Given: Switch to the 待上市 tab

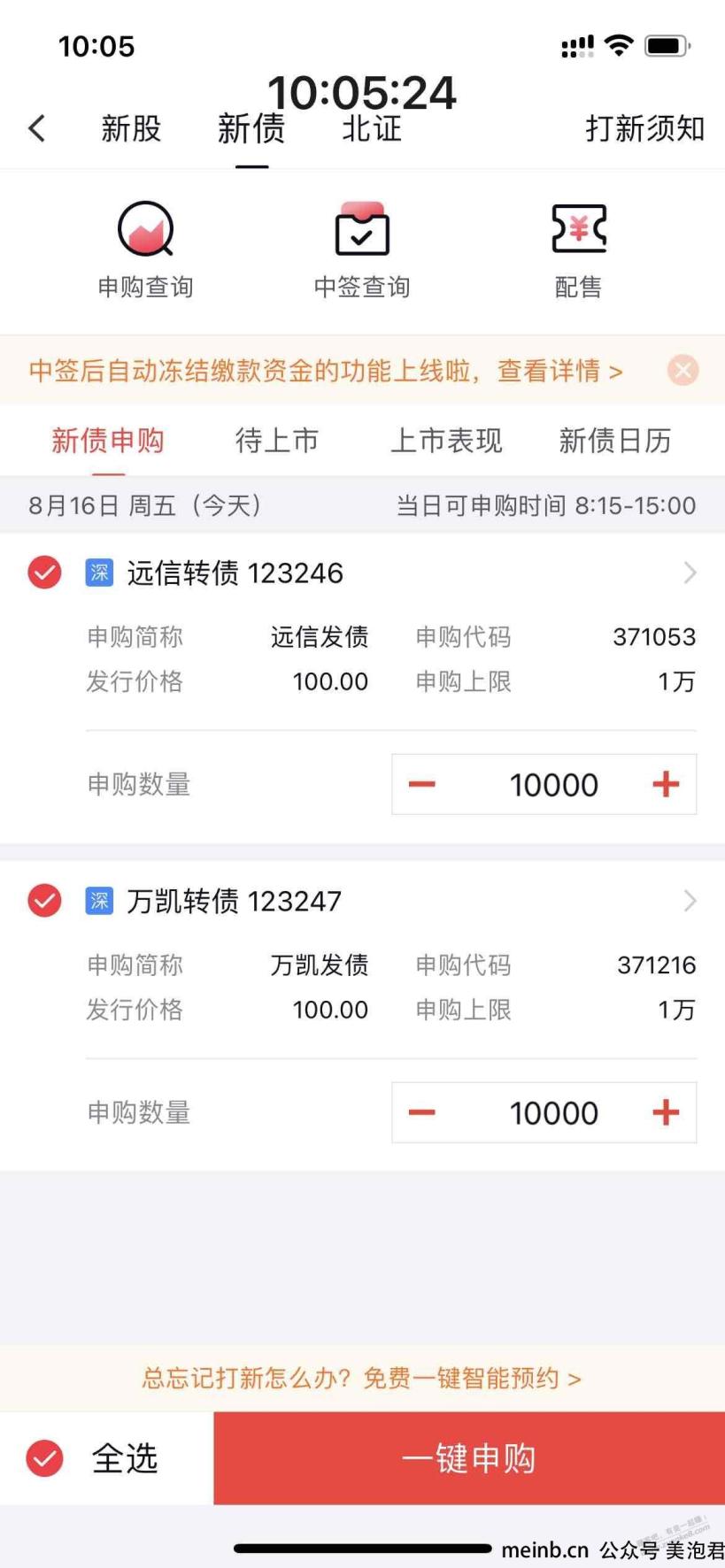Looking at the screenshot, I should (277, 440).
